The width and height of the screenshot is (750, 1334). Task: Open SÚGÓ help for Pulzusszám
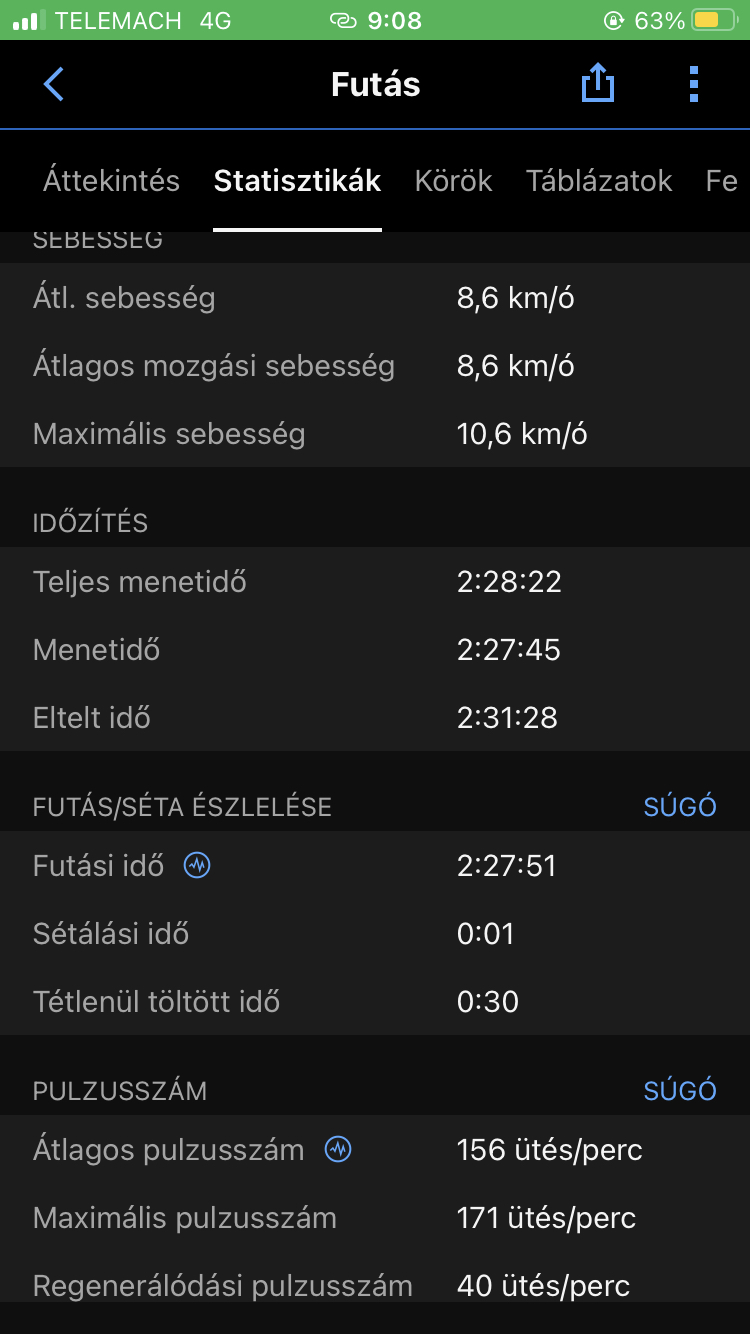[680, 1091]
